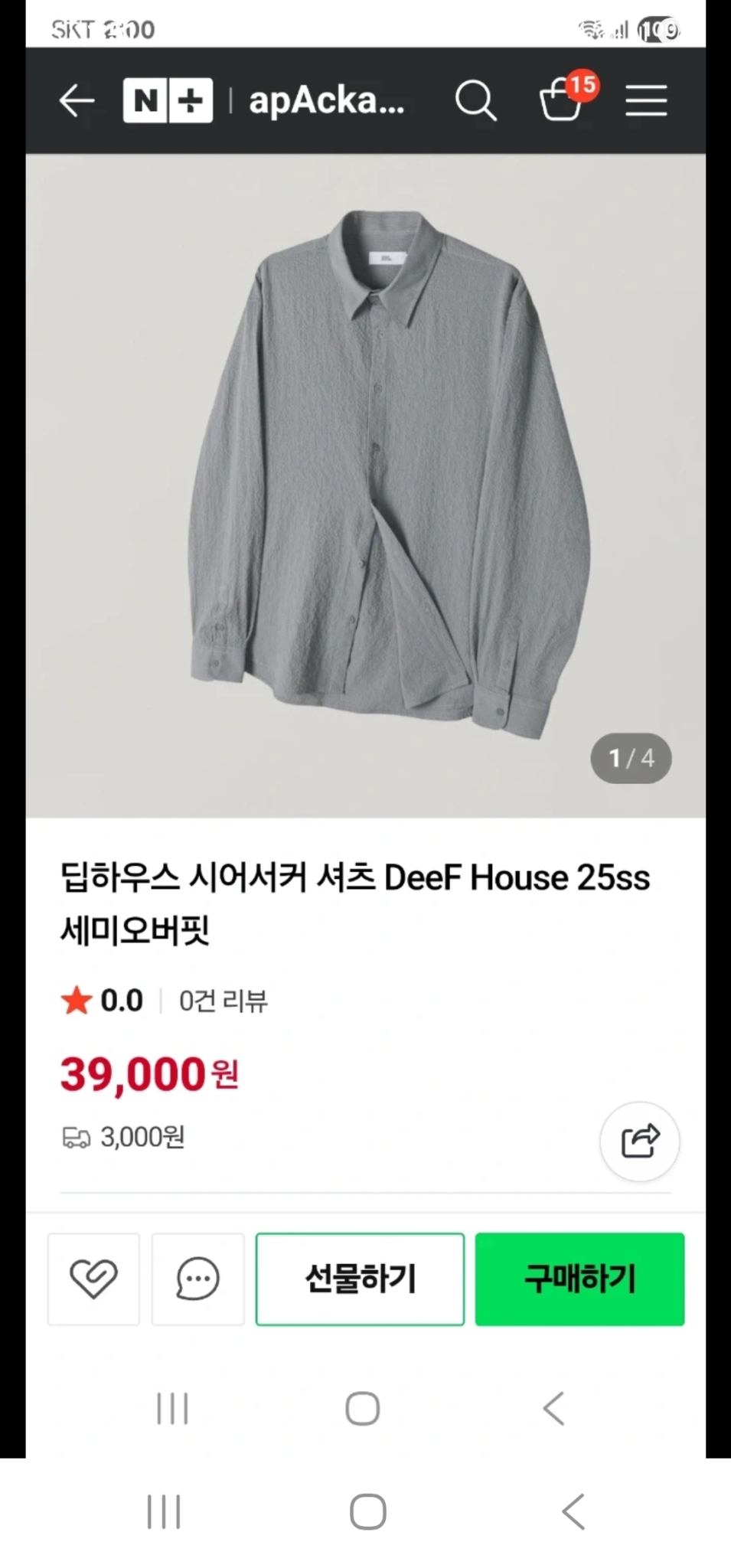
Task: Open the share icon next to shipping fee
Action: 639,1141
